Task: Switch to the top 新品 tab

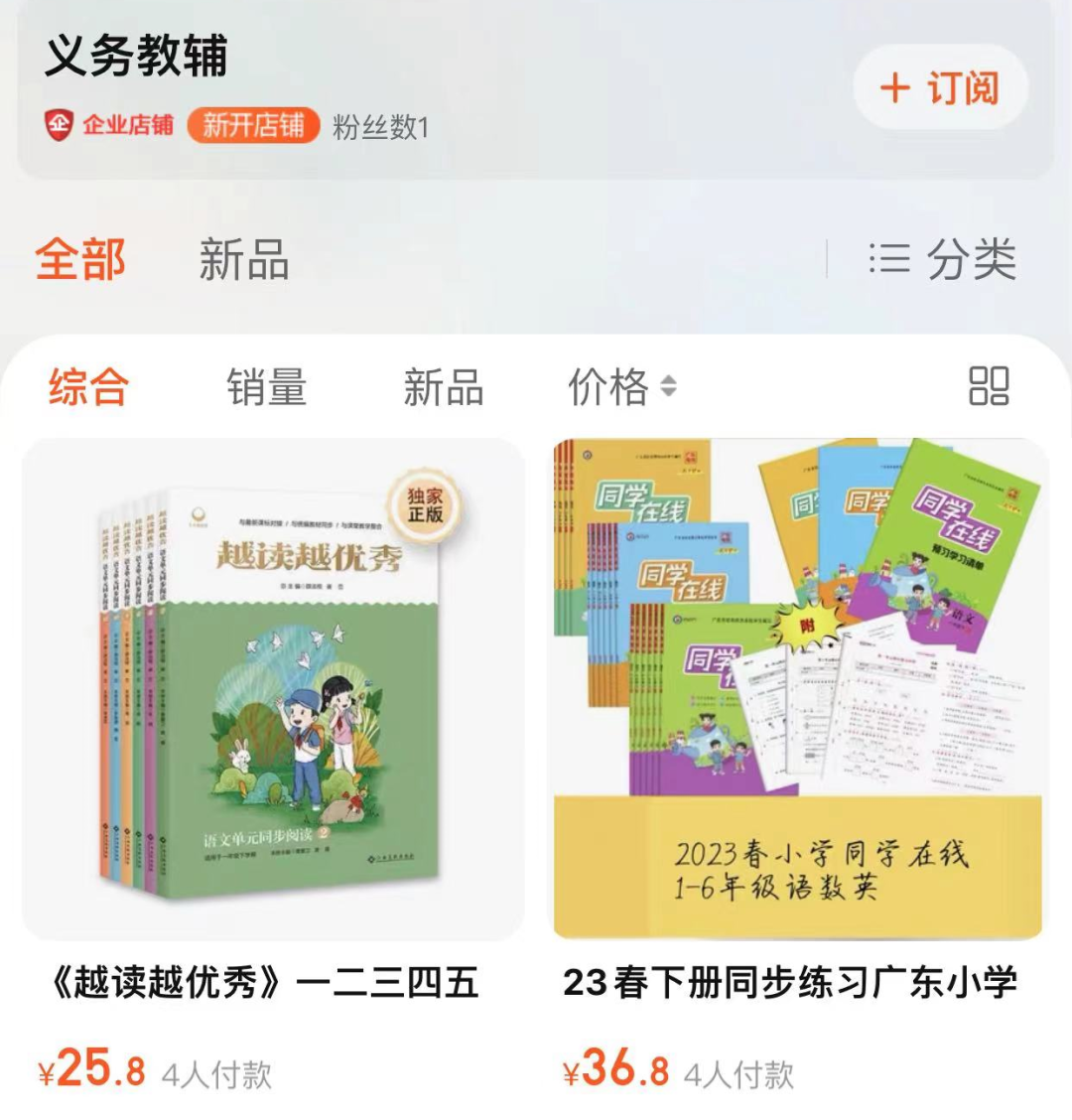Action: click(x=244, y=260)
